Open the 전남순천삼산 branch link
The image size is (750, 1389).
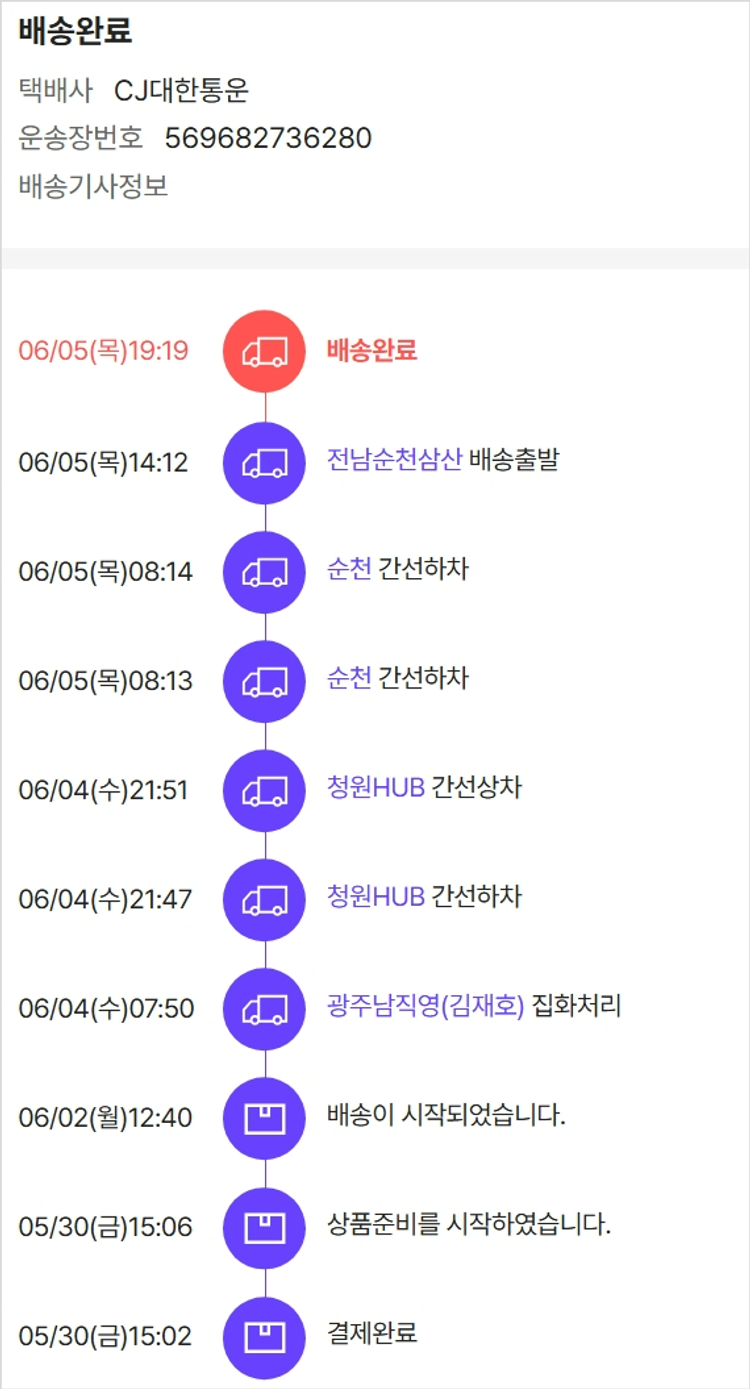pos(394,460)
